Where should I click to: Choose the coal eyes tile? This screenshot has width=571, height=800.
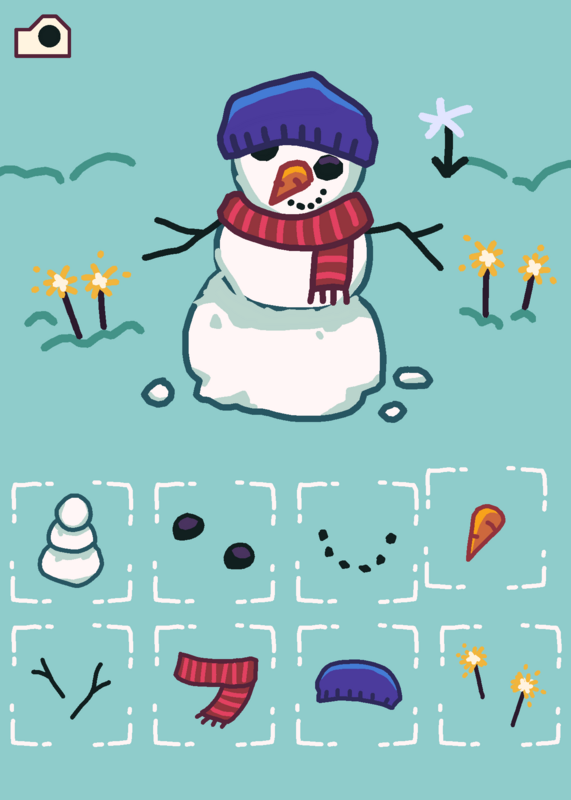pyautogui.click(x=214, y=542)
